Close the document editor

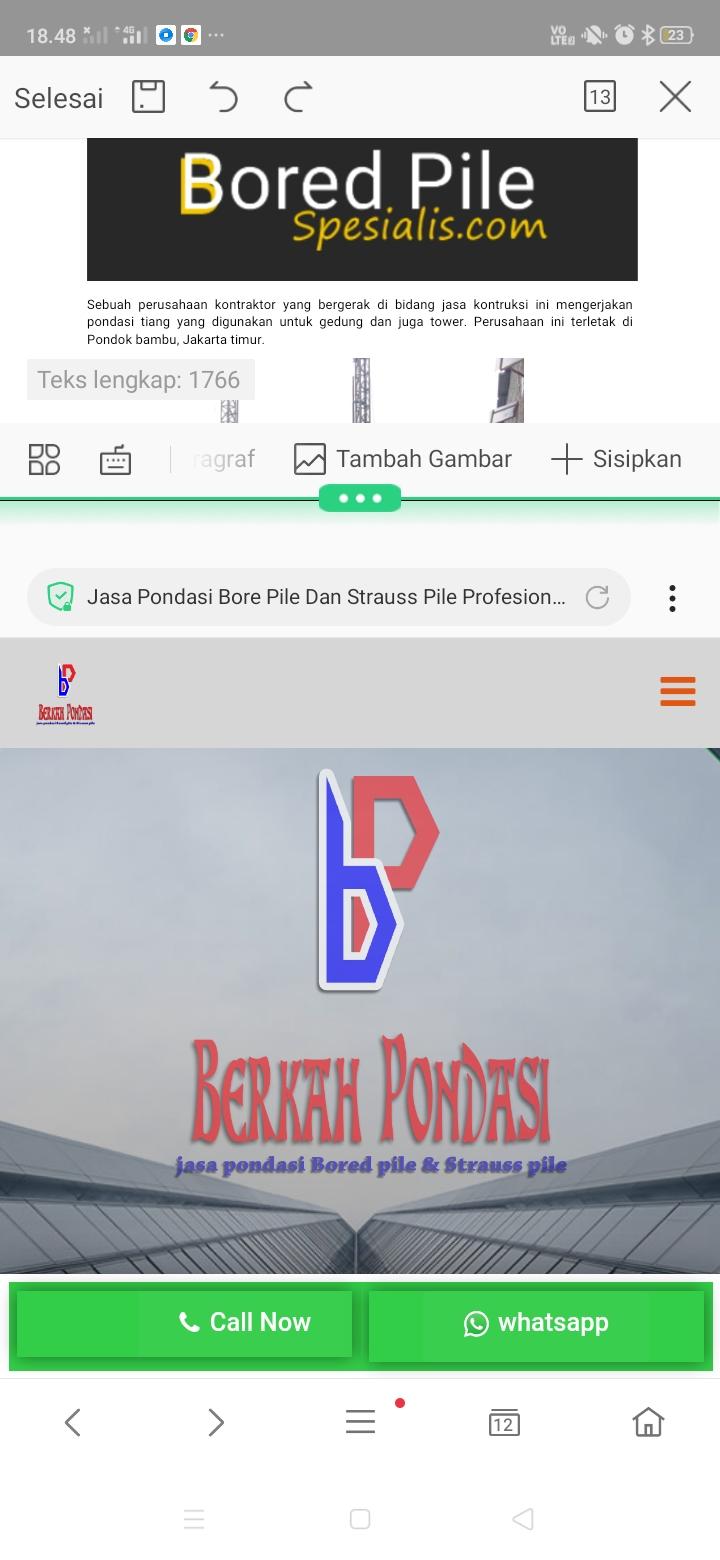675,97
